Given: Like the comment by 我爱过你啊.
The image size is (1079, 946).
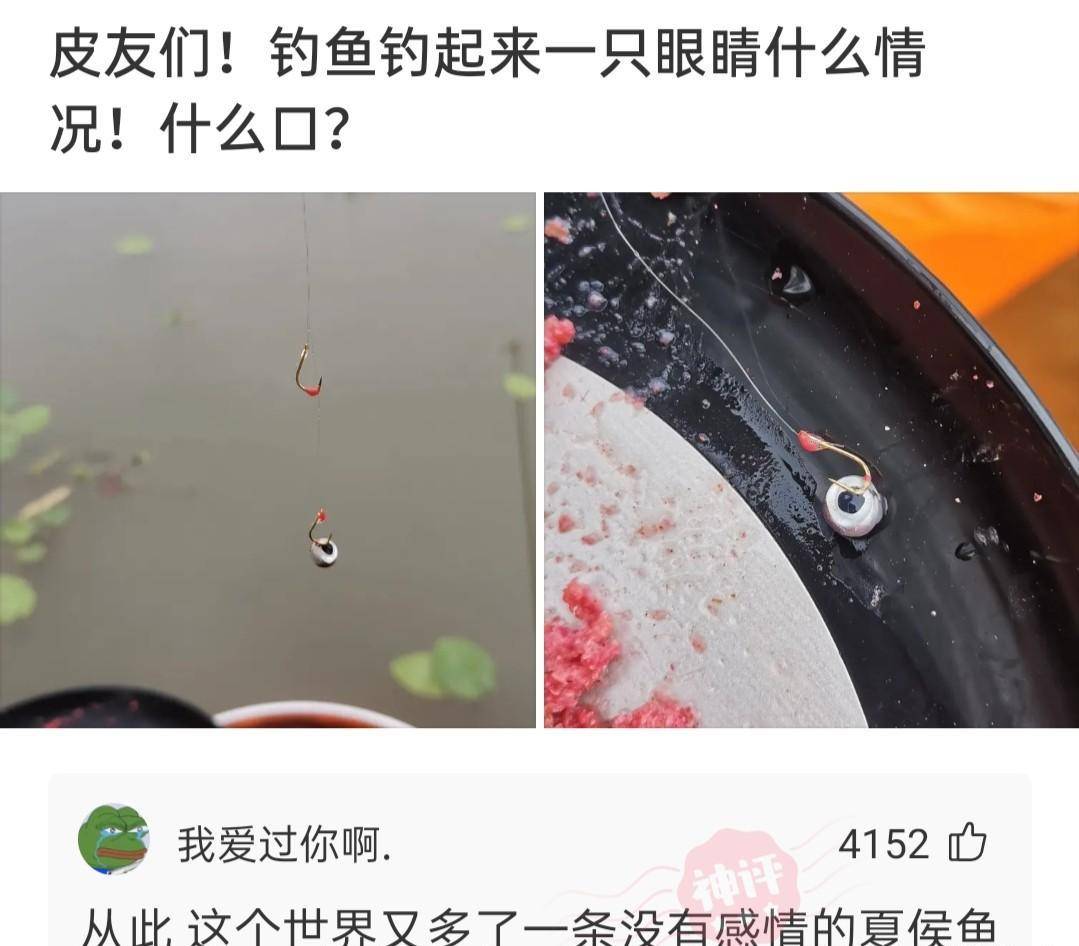Looking at the screenshot, I should [967, 845].
